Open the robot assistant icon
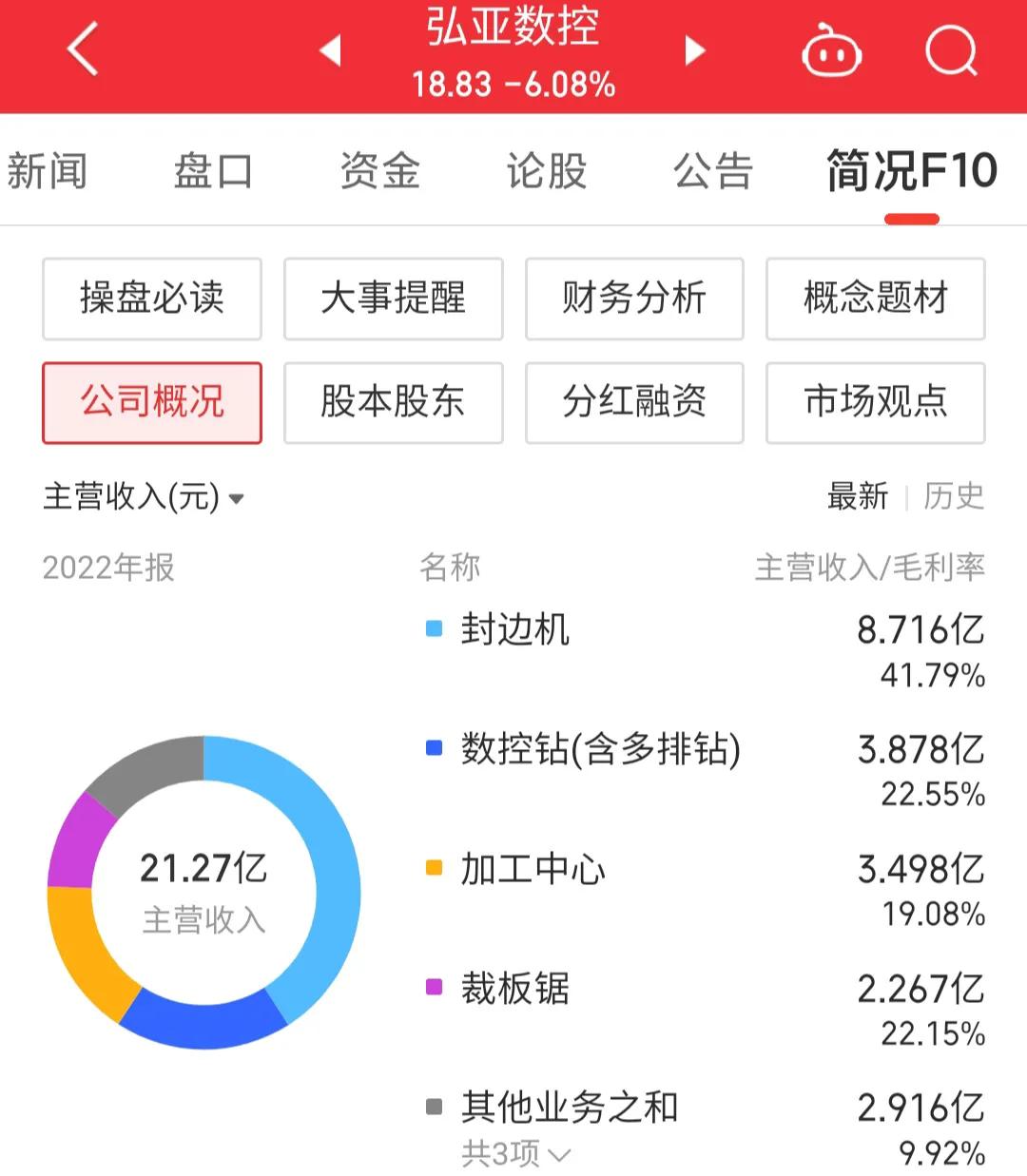Image resolution: width=1027 pixels, height=1176 pixels. [x=831, y=52]
